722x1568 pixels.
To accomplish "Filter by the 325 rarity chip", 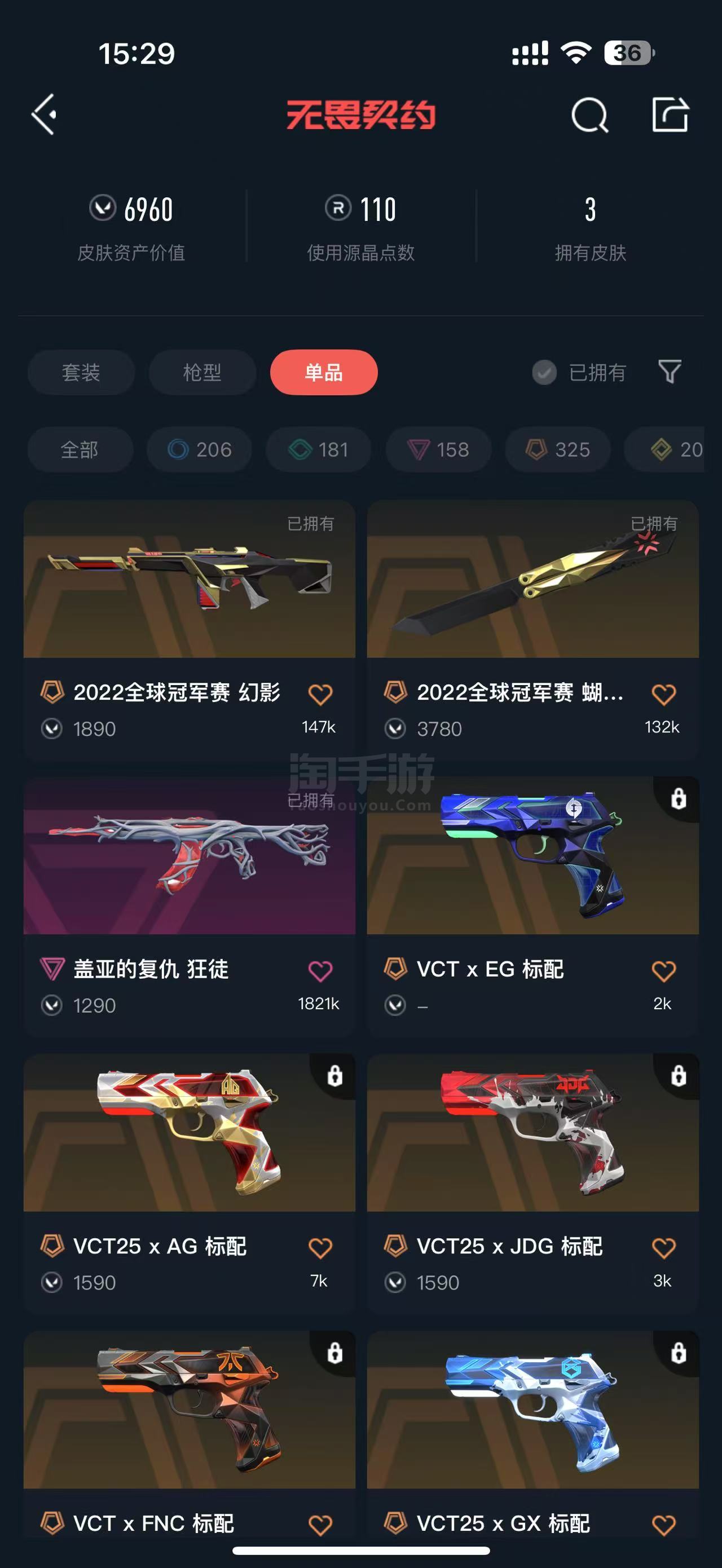I will tap(558, 449).
